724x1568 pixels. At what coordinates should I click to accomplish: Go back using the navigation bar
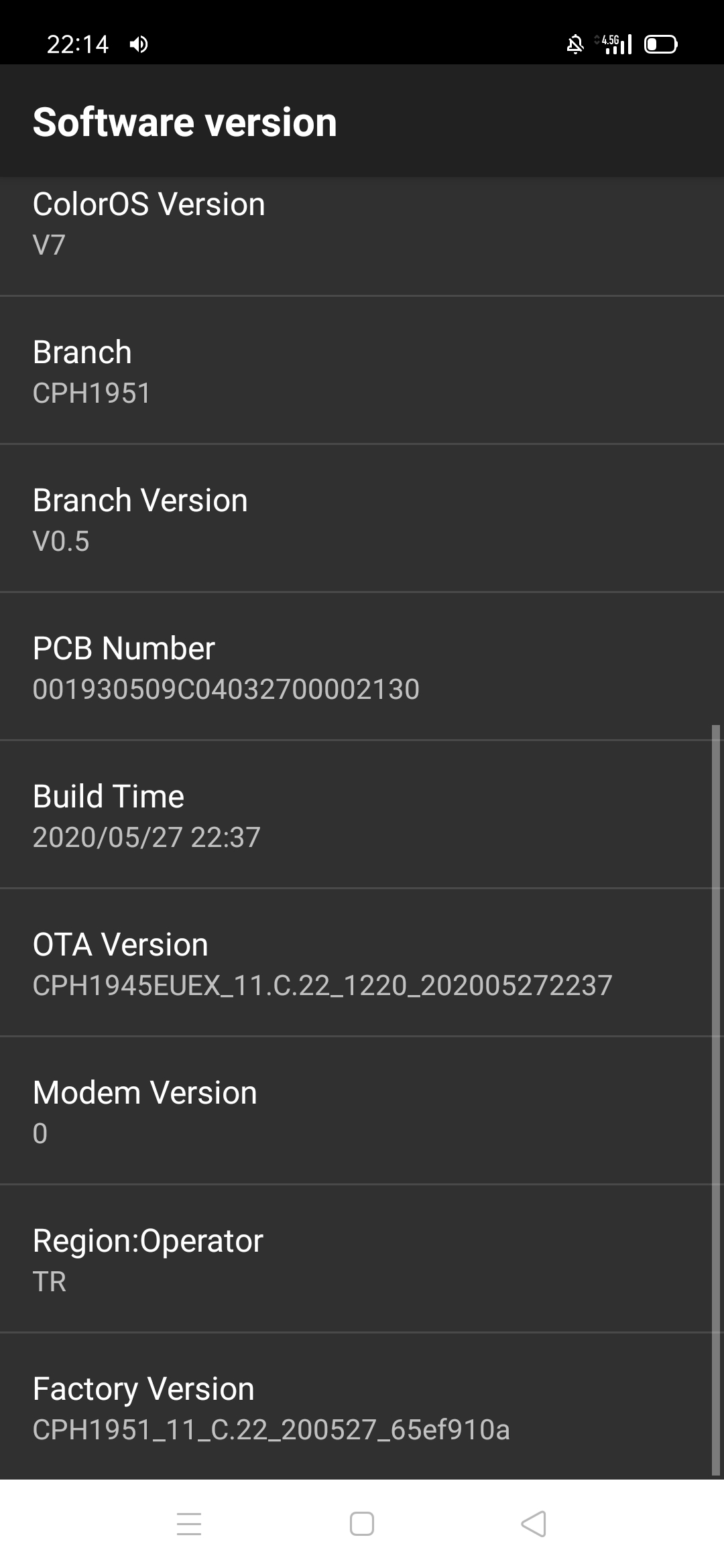(x=534, y=1523)
